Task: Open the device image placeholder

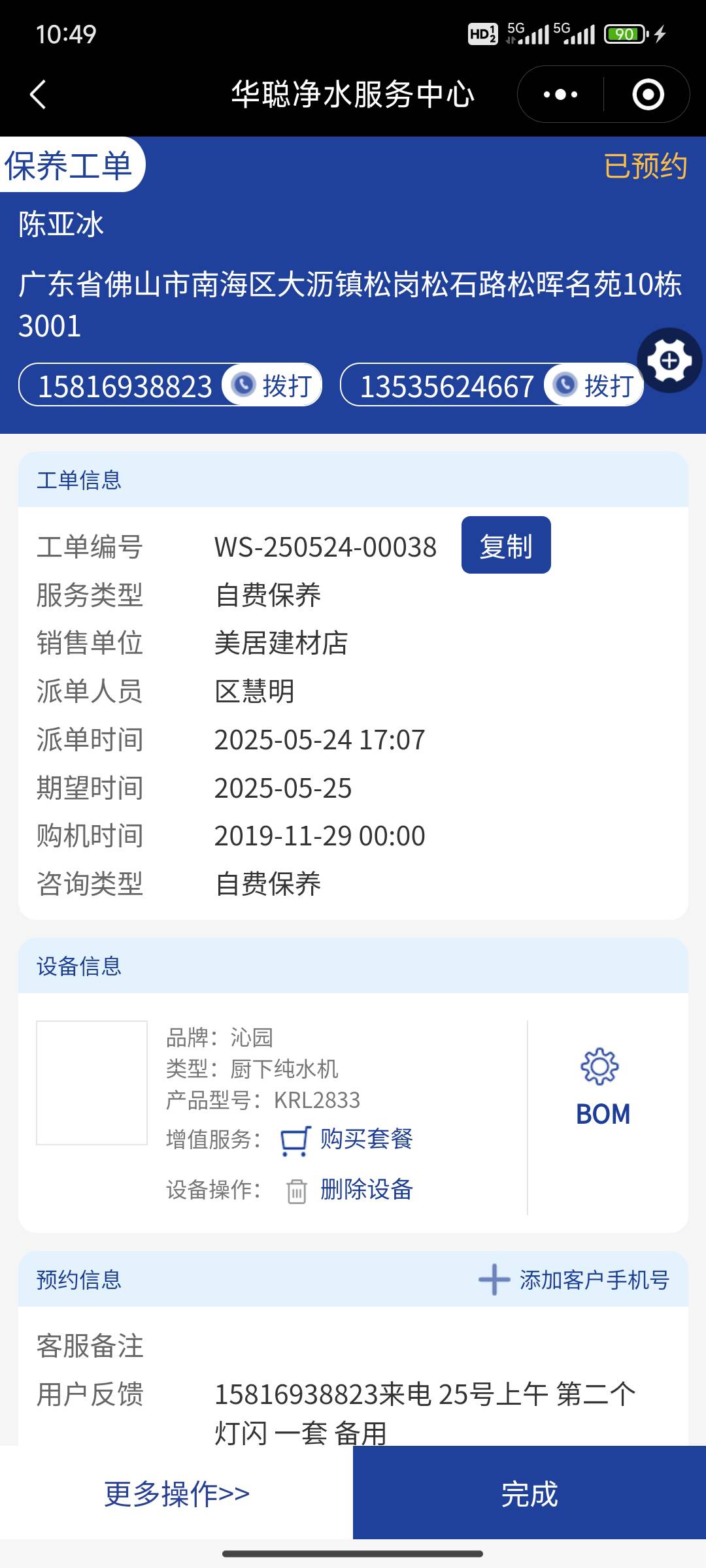Action: pyautogui.click(x=92, y=1083)
